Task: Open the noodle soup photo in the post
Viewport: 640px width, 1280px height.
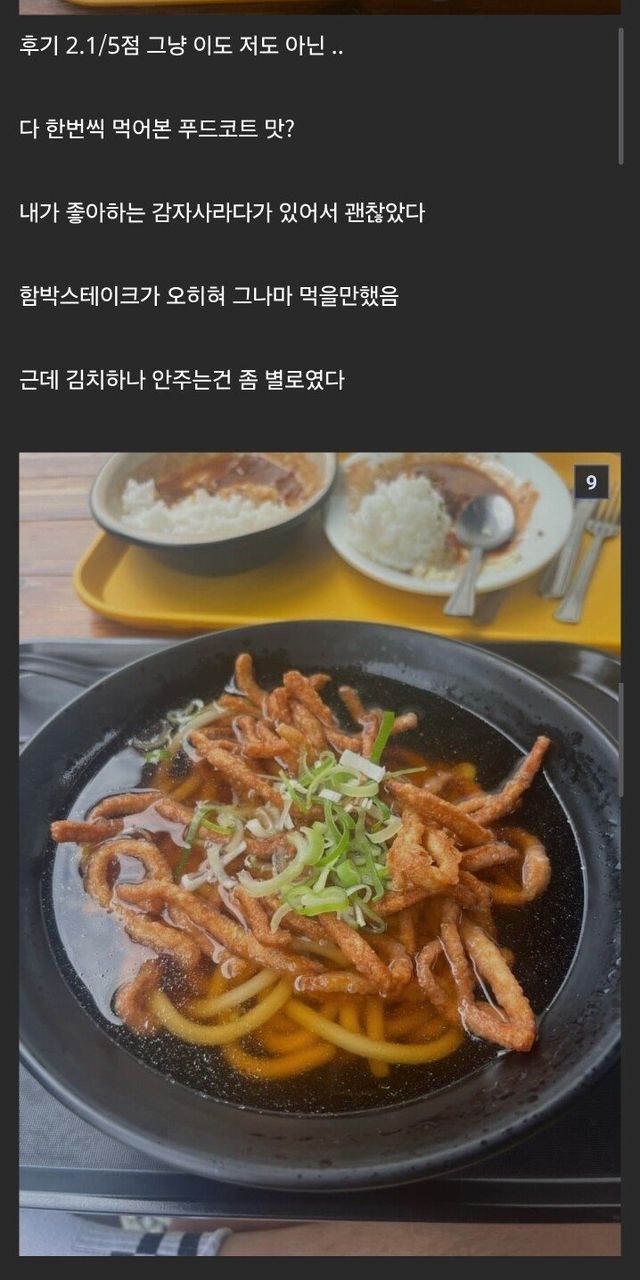Action: pos(319,853)
